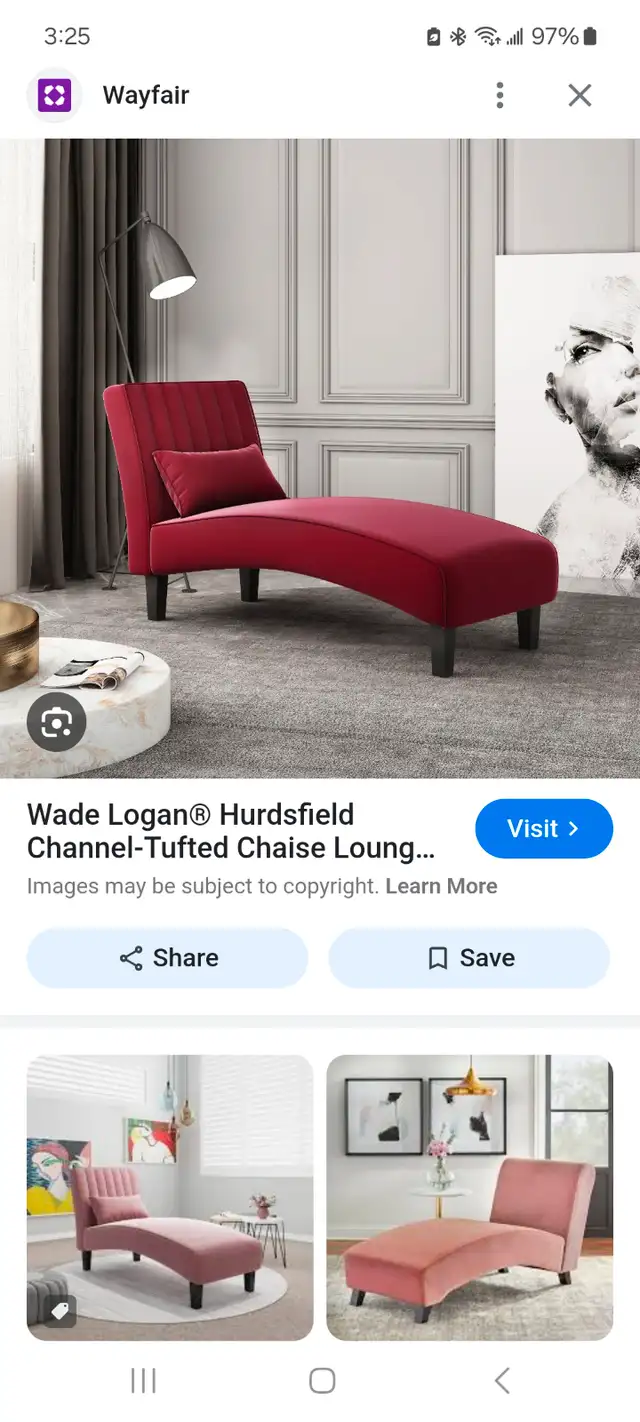
Task: Visit the Wayfair product page
Action: (x=544, y=828)
